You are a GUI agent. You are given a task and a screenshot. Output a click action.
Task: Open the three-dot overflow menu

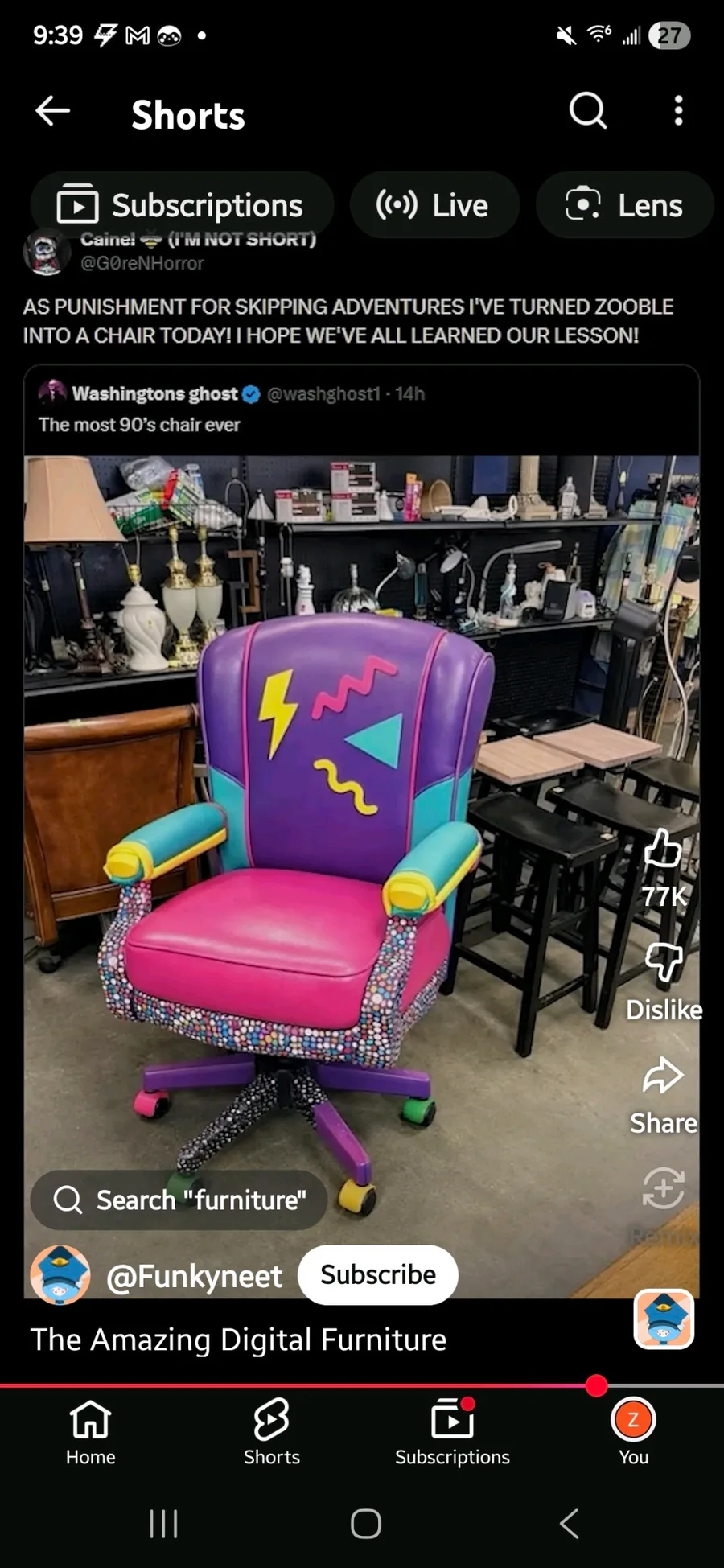(x=678, y=110)
